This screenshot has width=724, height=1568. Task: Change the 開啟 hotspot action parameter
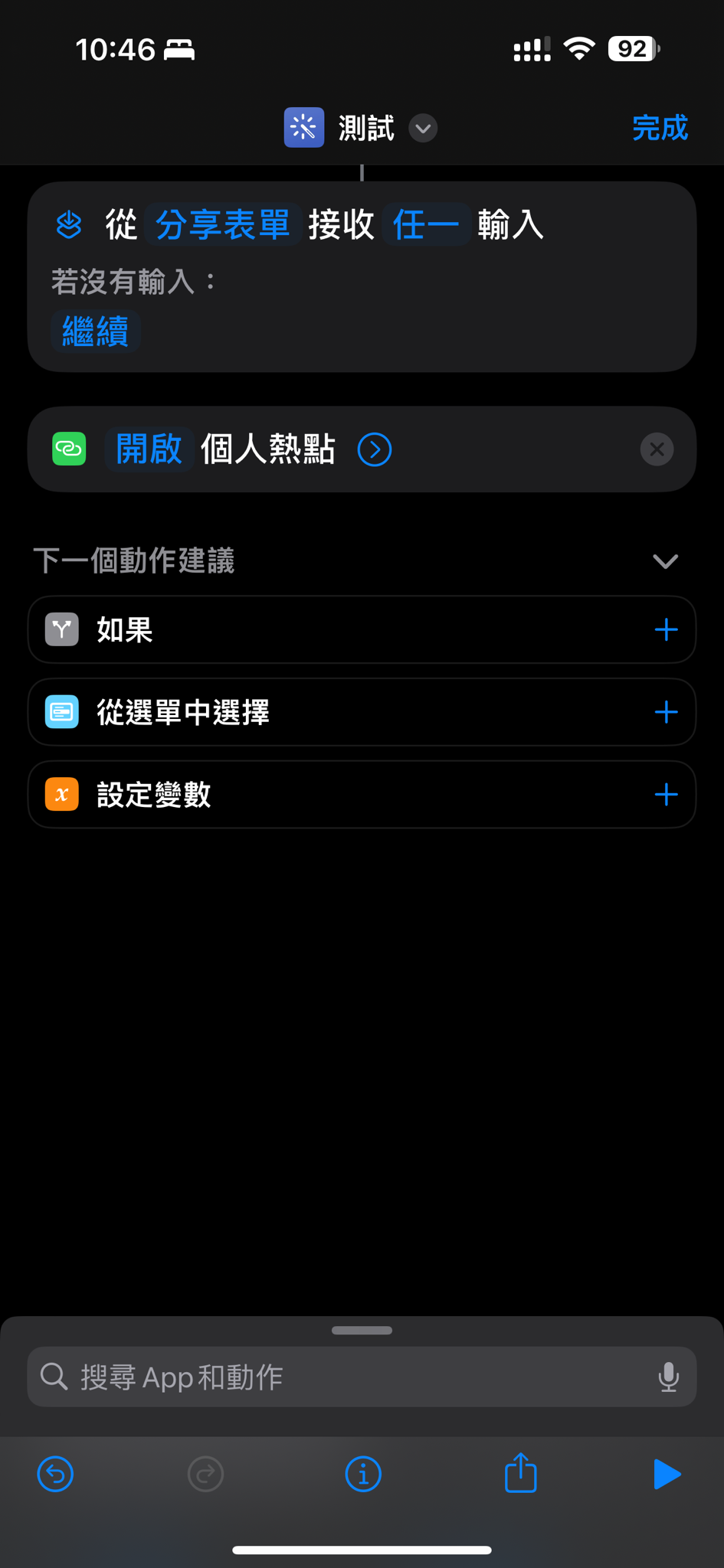149,449
